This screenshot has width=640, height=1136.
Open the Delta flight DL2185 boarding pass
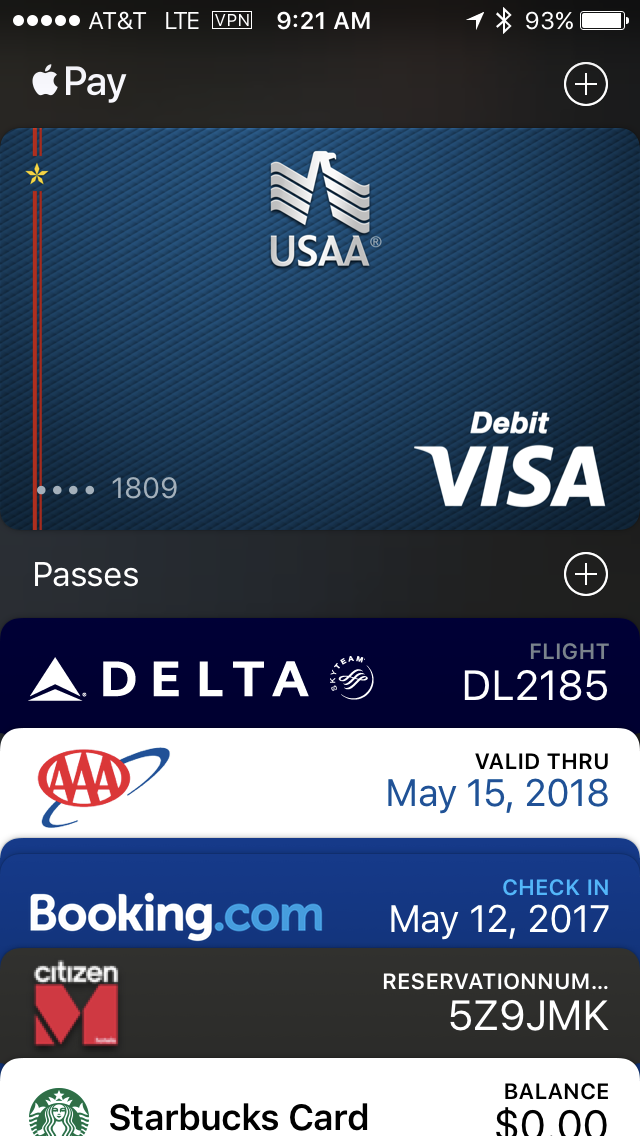[x=320, y=673]
